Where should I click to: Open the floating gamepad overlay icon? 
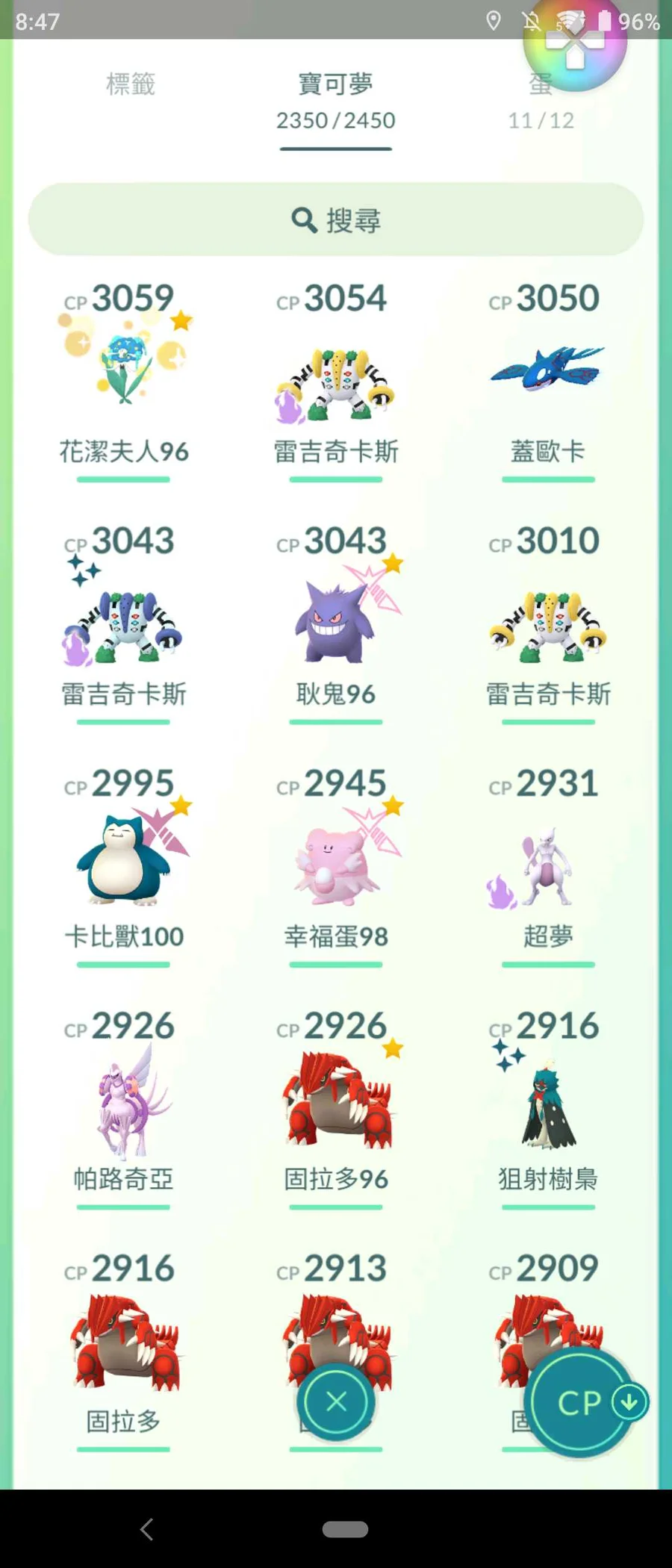pyautogui.click(x=575, y=46)
